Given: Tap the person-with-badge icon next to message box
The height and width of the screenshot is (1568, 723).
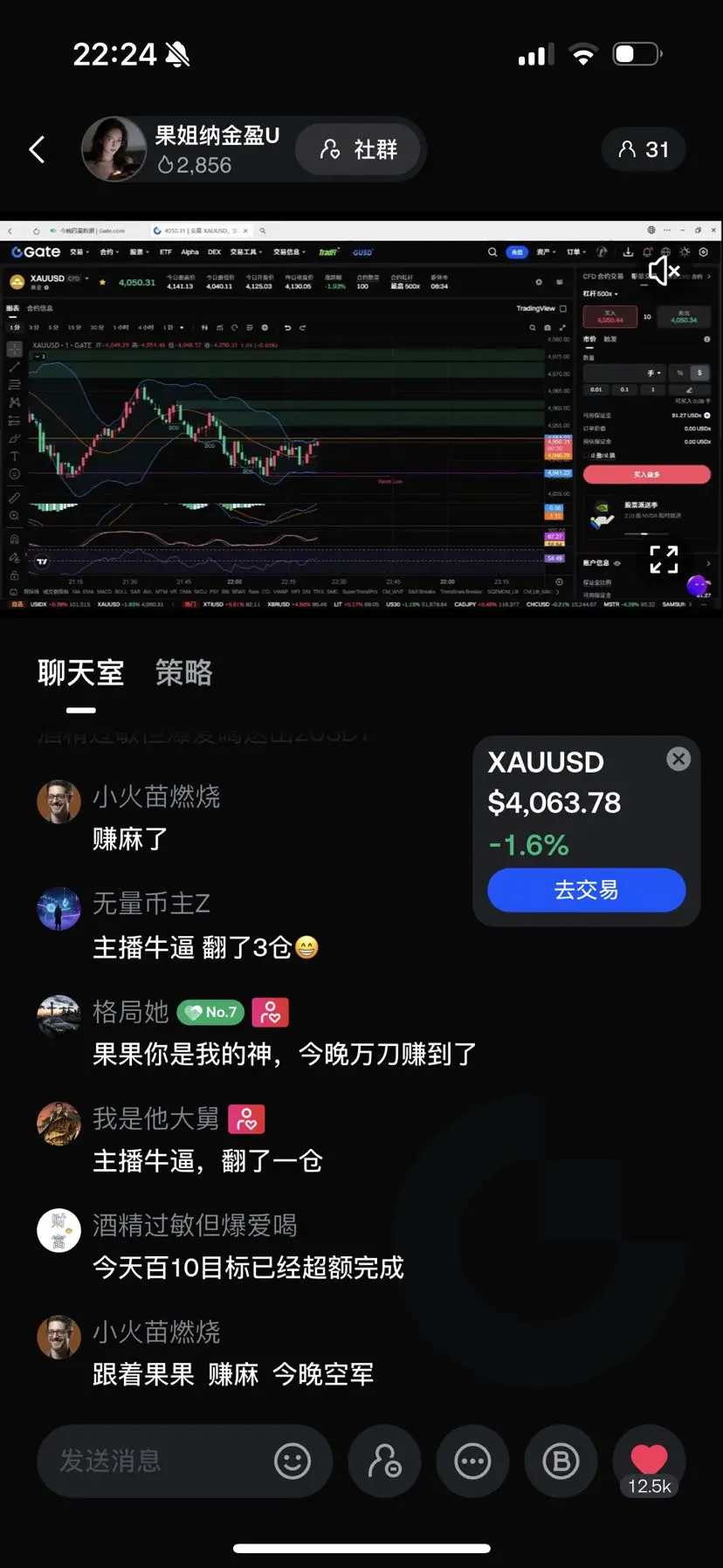Looking at the screenshot, I should click(x=384, y=1461).
